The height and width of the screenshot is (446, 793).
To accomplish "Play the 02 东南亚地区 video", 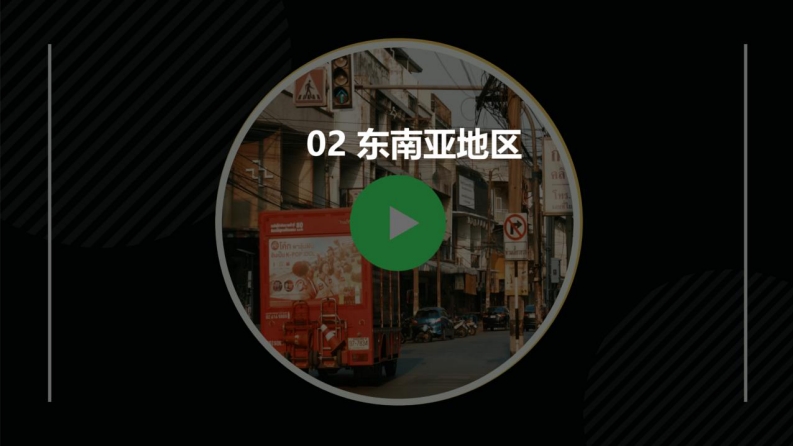I will point(397,223).
